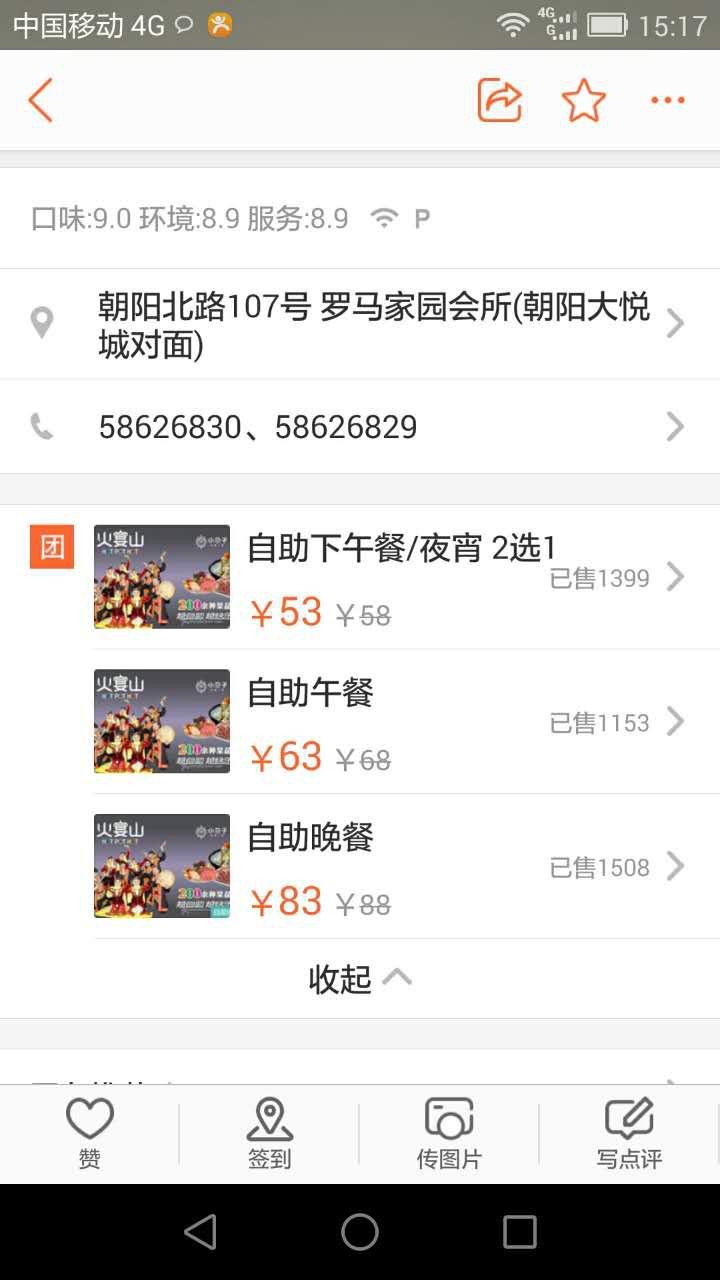The height and width of the screenshot is (1280, 720).
Task: Write a review with 写点评
Action: (629, 1133)
